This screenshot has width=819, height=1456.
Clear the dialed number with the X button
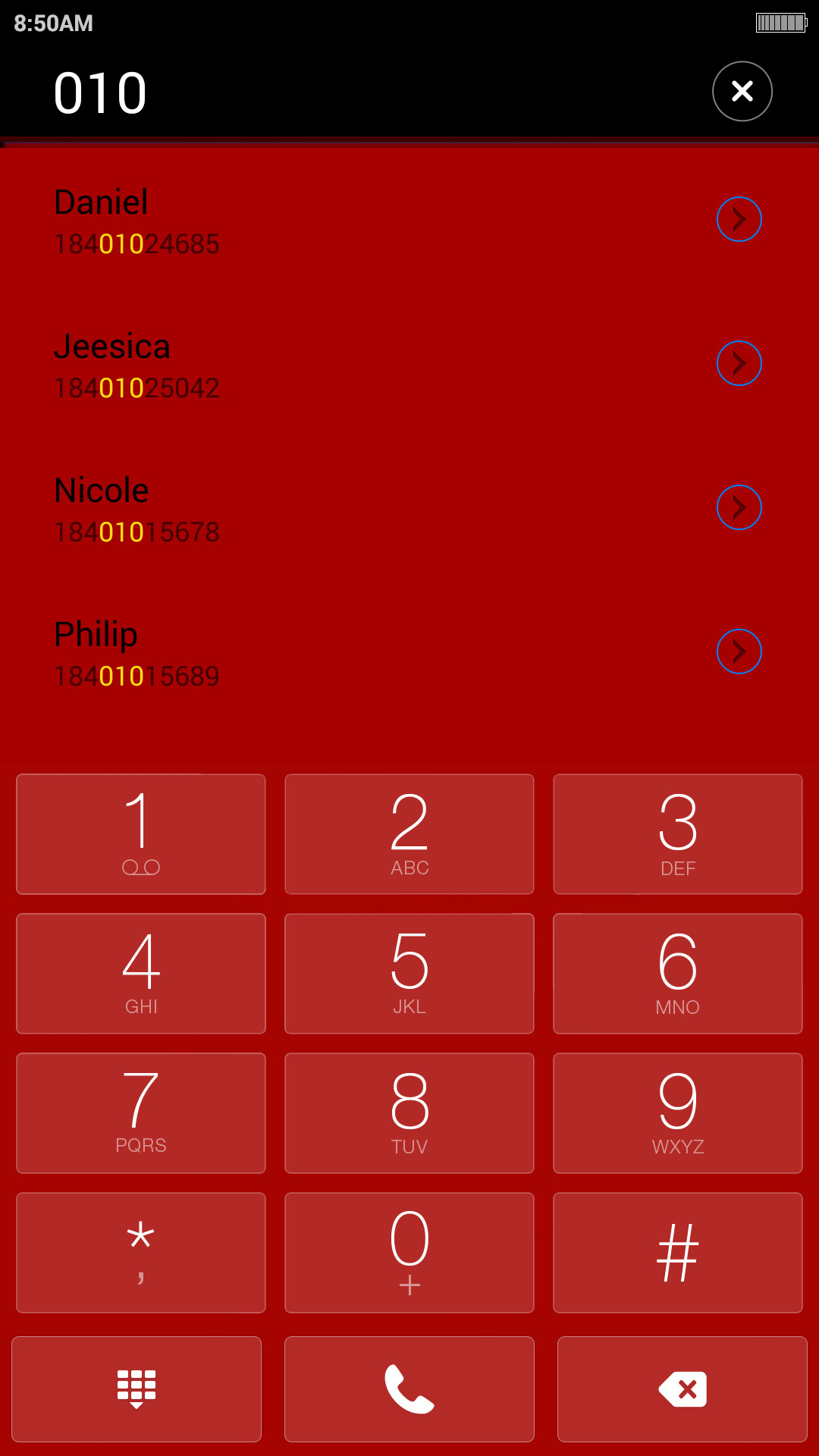point(742,91)
